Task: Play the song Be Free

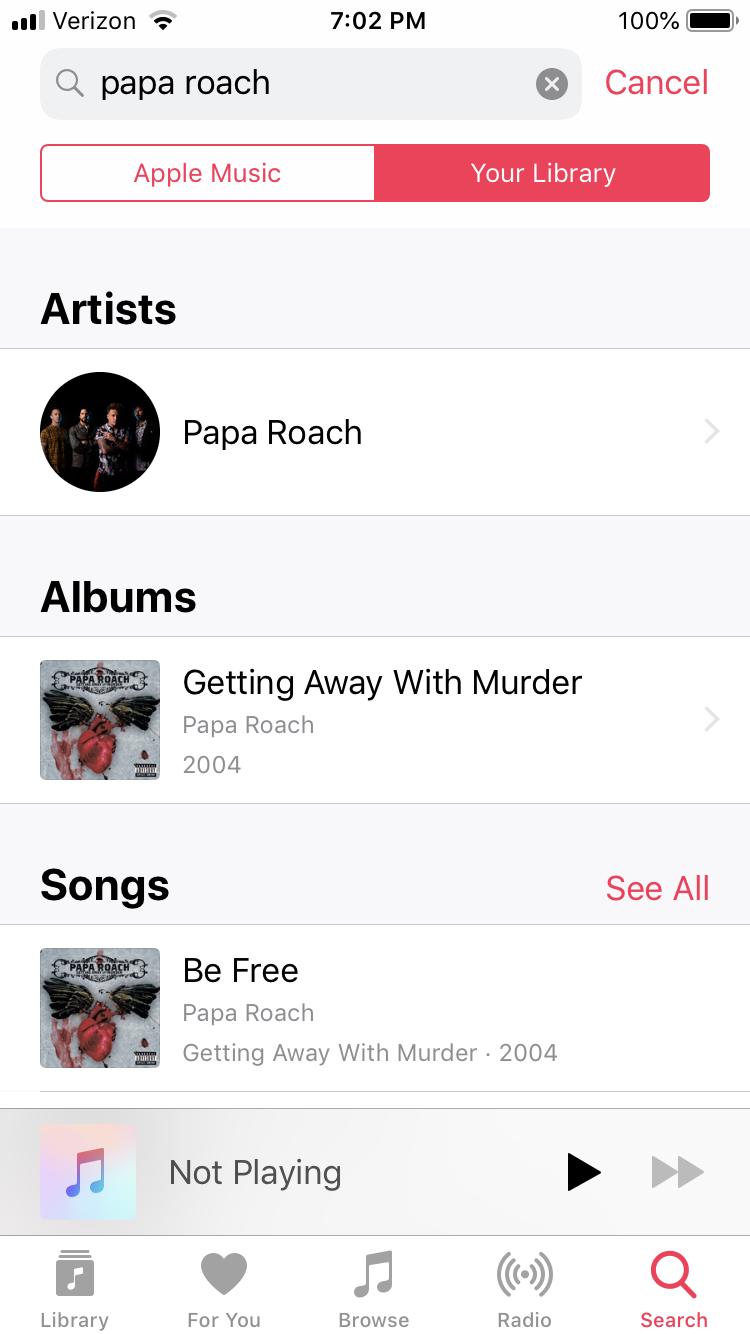Action: [375, 1008]
